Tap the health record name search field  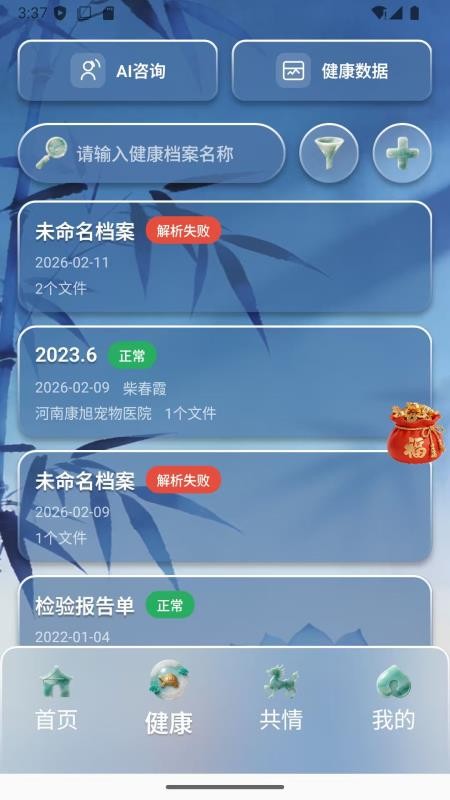coord(152,153)
